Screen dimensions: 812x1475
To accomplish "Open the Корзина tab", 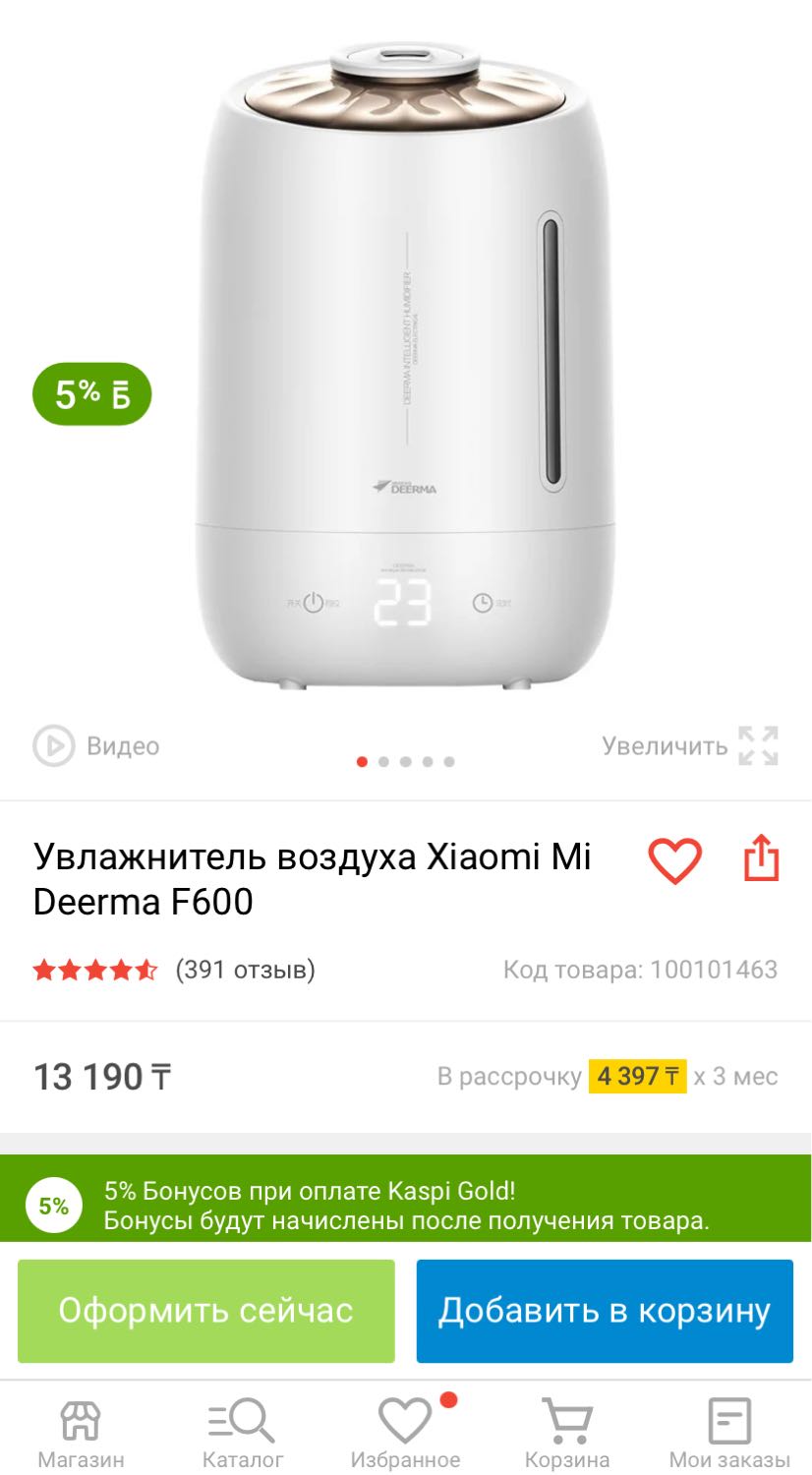I will (x=567, y=1433).
